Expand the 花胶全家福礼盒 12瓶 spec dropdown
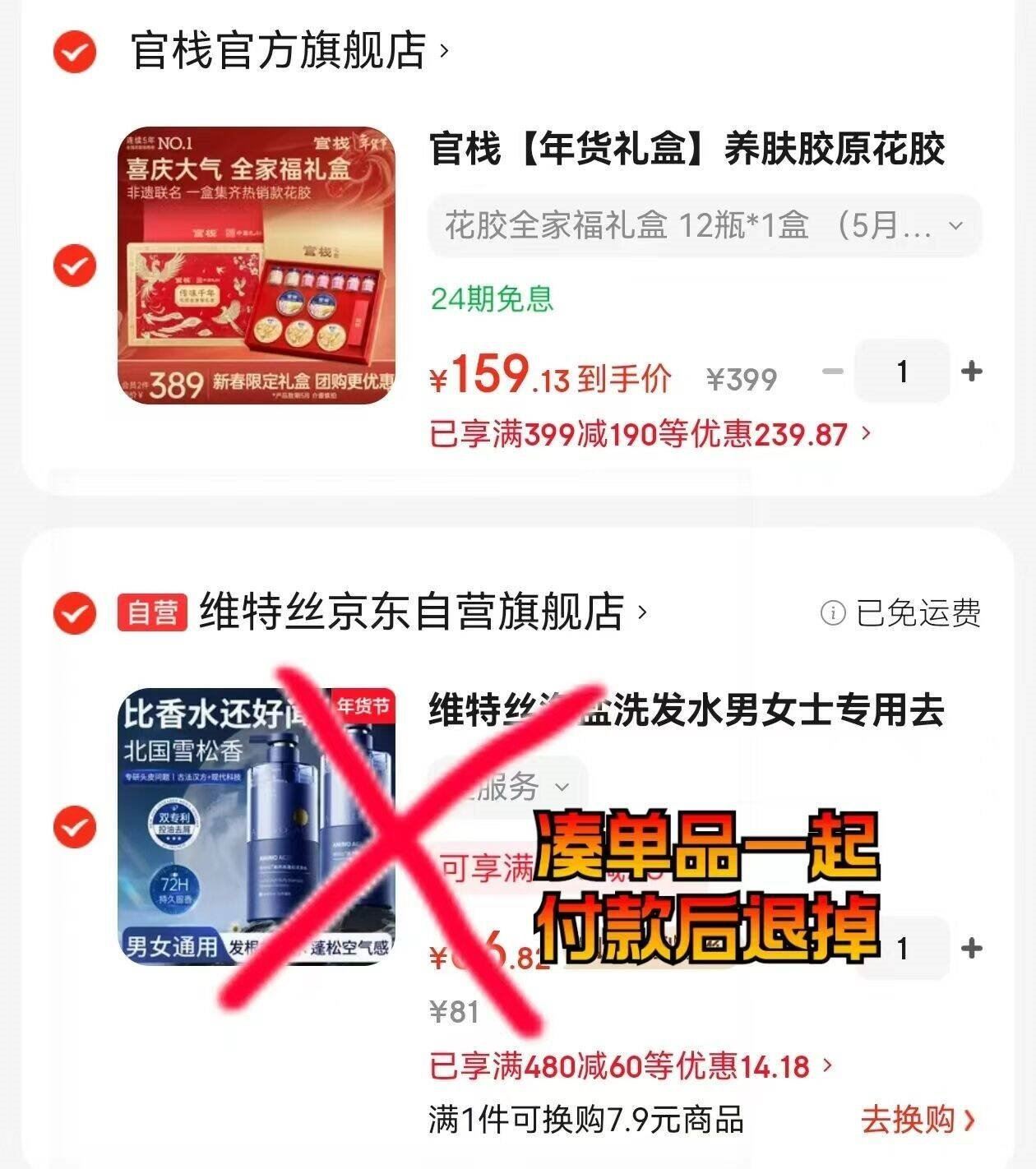Screen dimensions: 1036x1169 pos(704,225)
